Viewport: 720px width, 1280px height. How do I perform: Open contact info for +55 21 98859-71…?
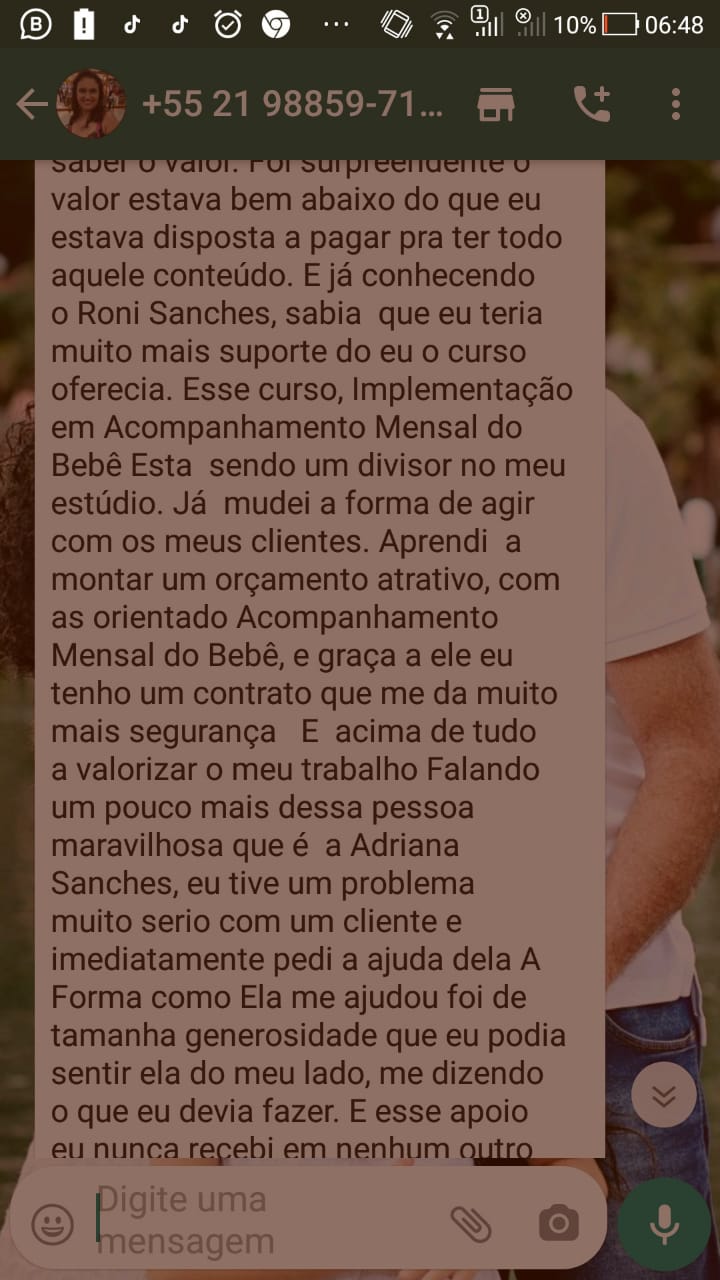click(292, 104)
